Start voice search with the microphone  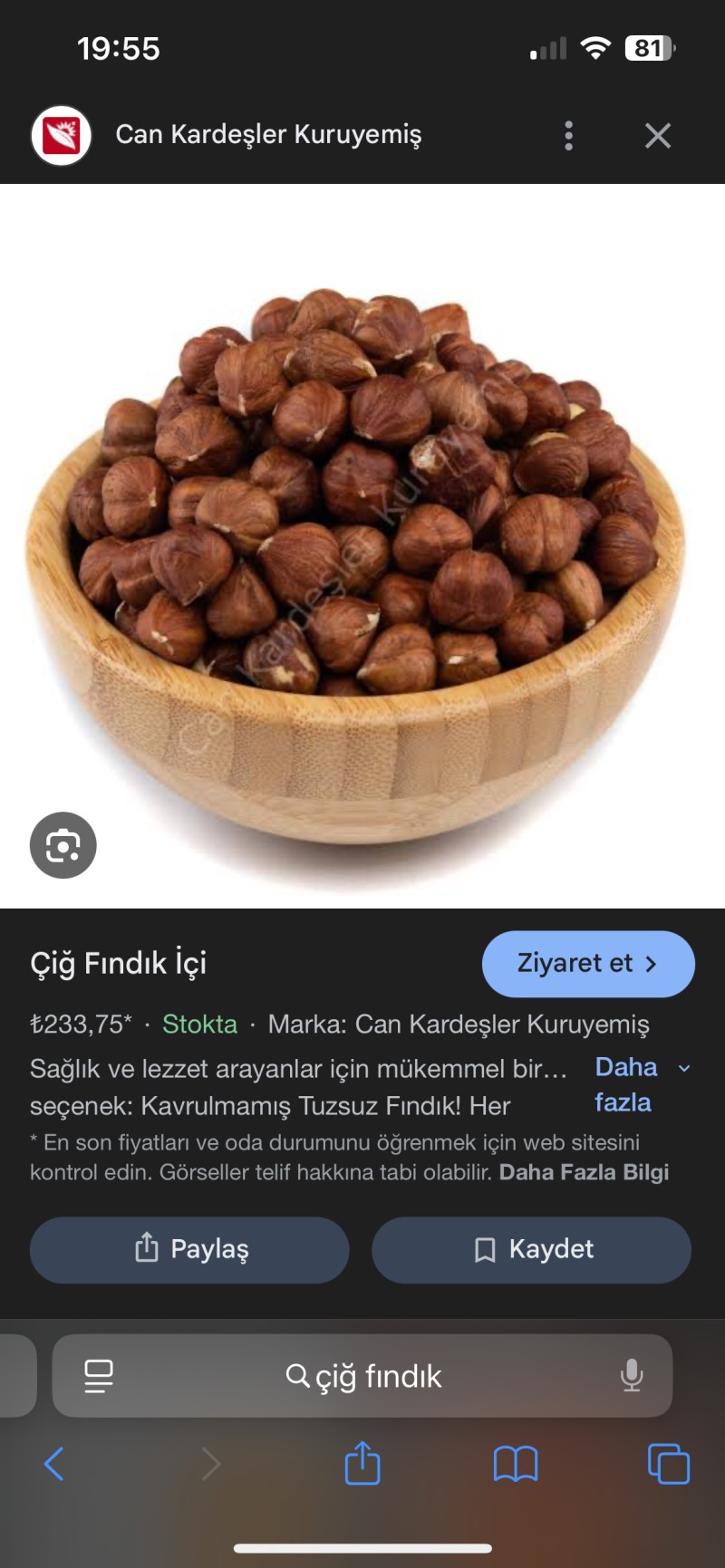pyautogui.click(x=632, y=1376)
